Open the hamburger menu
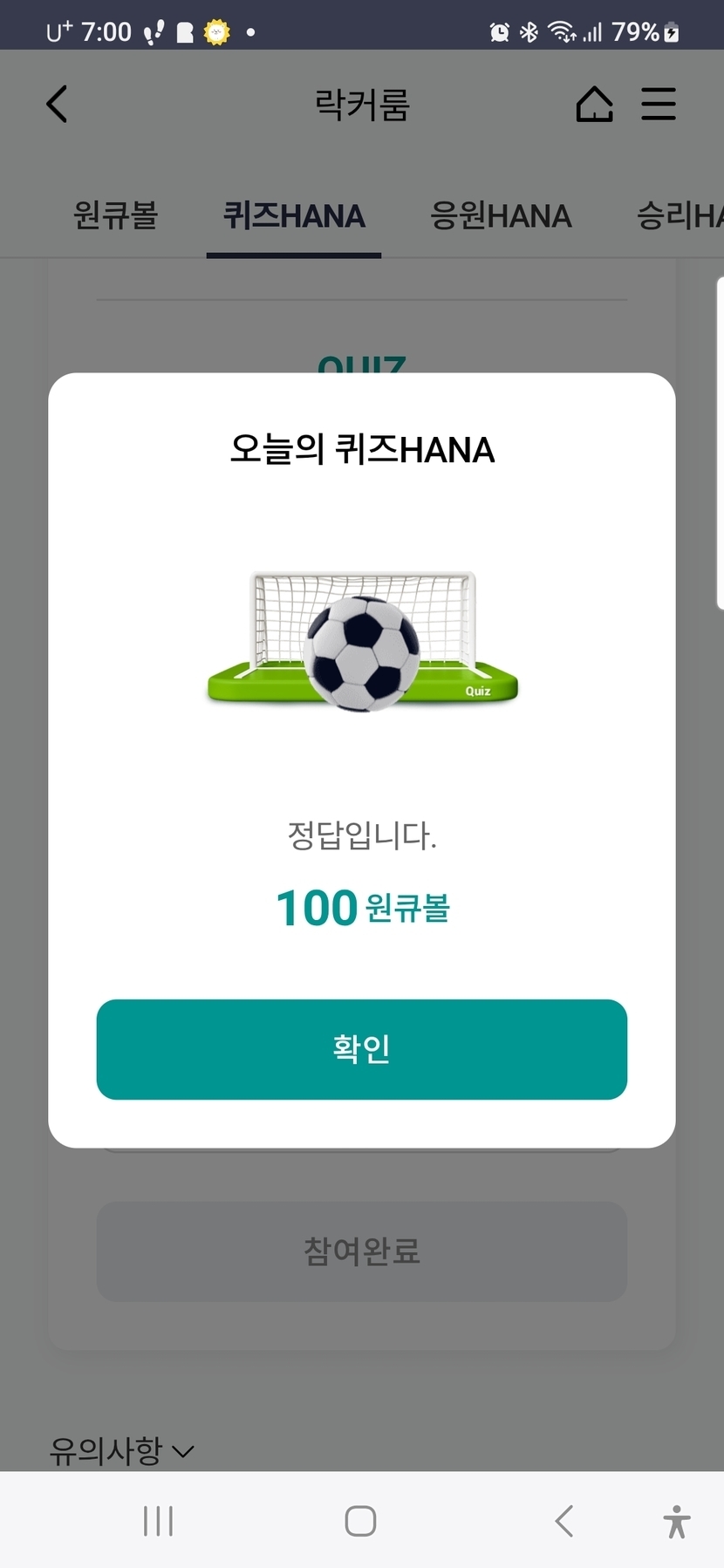This screenshot has height=1568, width=724. coord(658,105)
